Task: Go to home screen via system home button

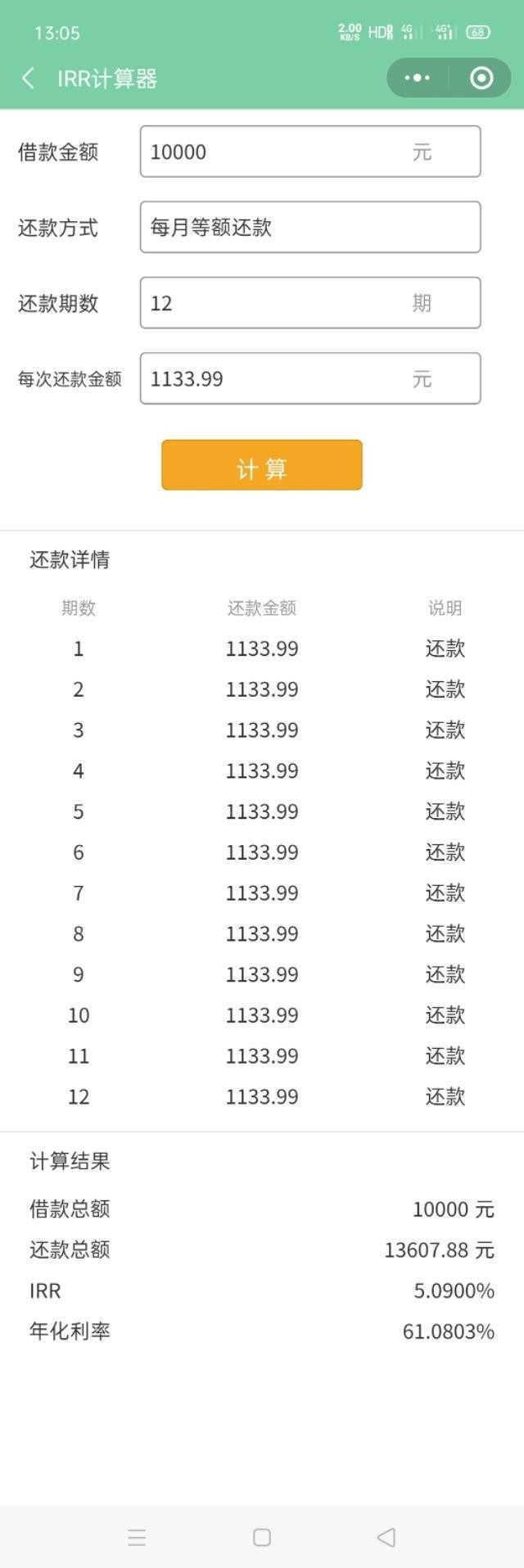Action: click(262, 1537)
